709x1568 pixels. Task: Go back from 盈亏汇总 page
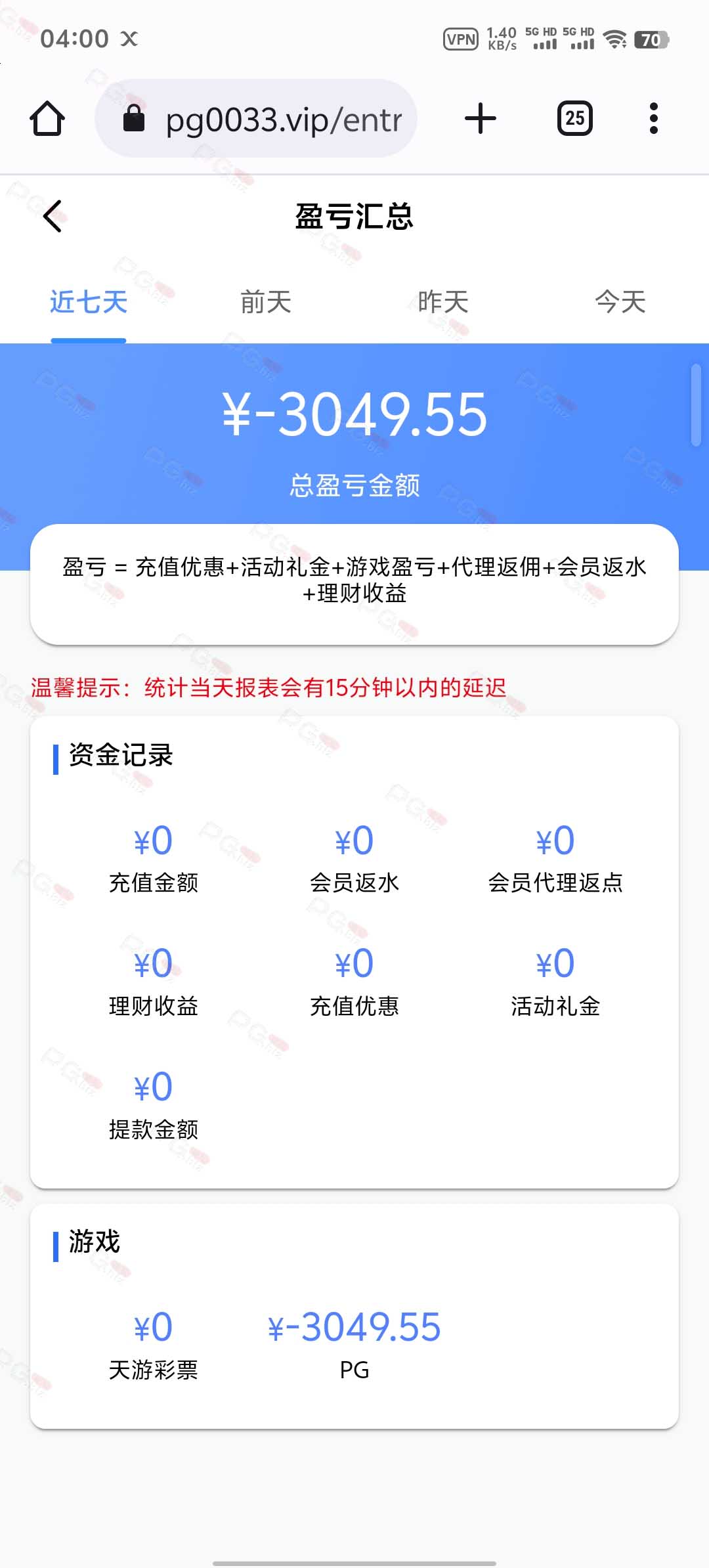coord(53,216)
